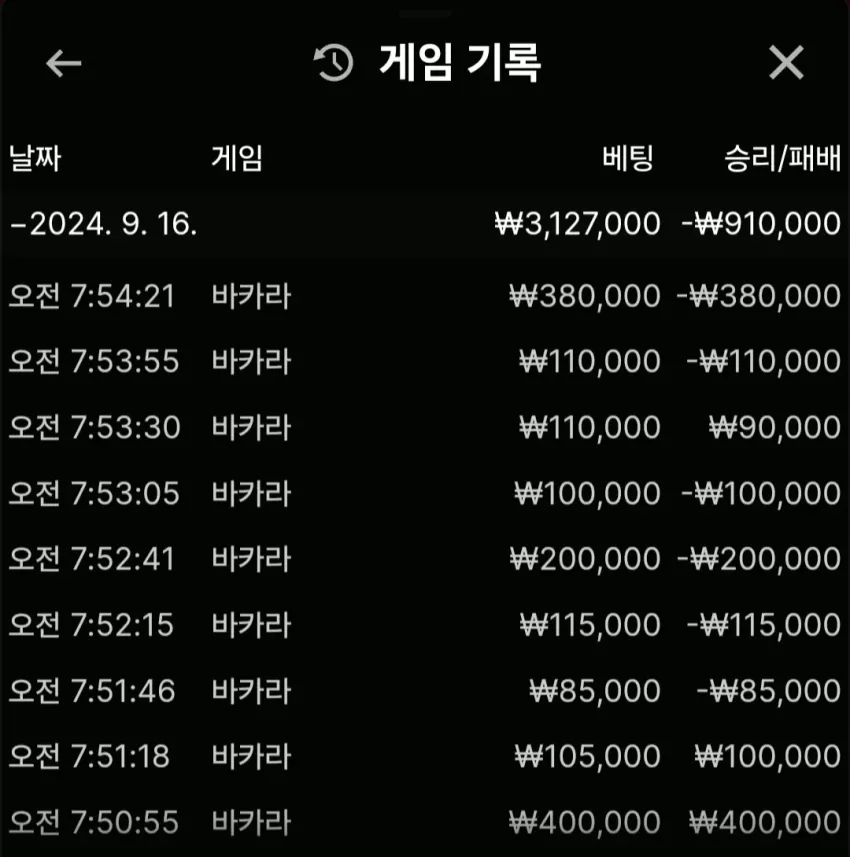850x857 pixels.
Task: Show details for the 7:51:18 round
Action: pos(425,756)
